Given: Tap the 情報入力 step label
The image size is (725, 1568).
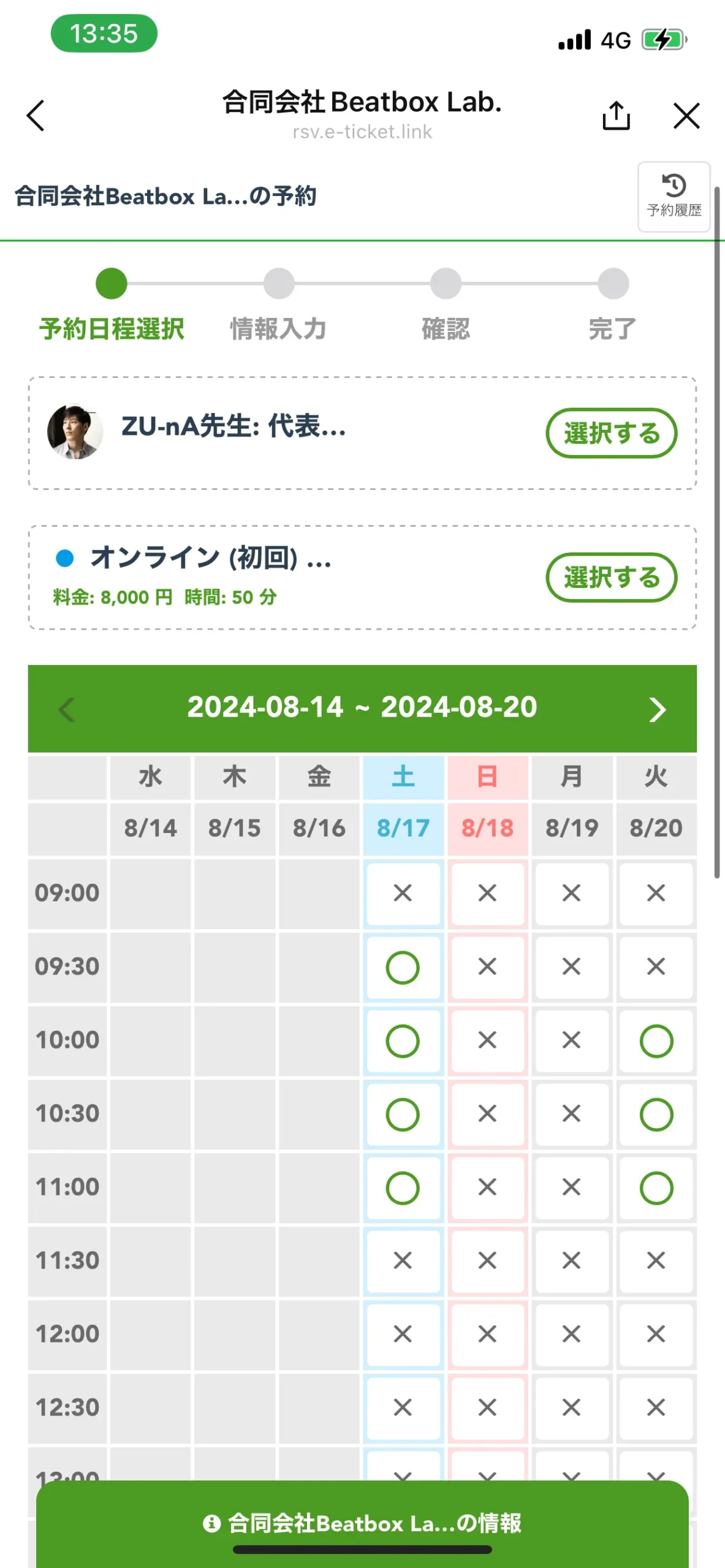Looking at the screenshot, I should pyautogui.click(x=278, y=329).
